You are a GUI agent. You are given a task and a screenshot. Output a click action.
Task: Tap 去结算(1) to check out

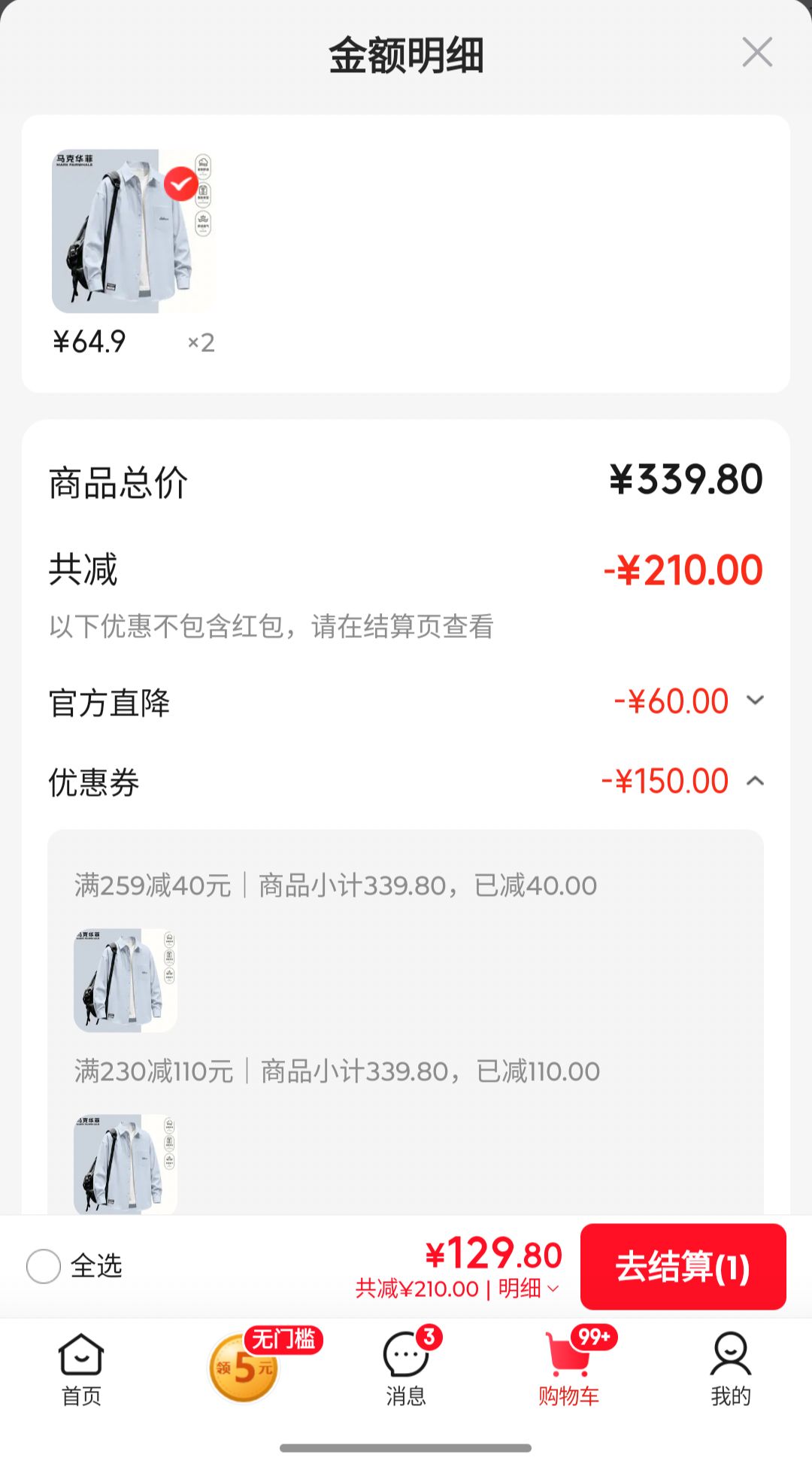coord(683,1267)
